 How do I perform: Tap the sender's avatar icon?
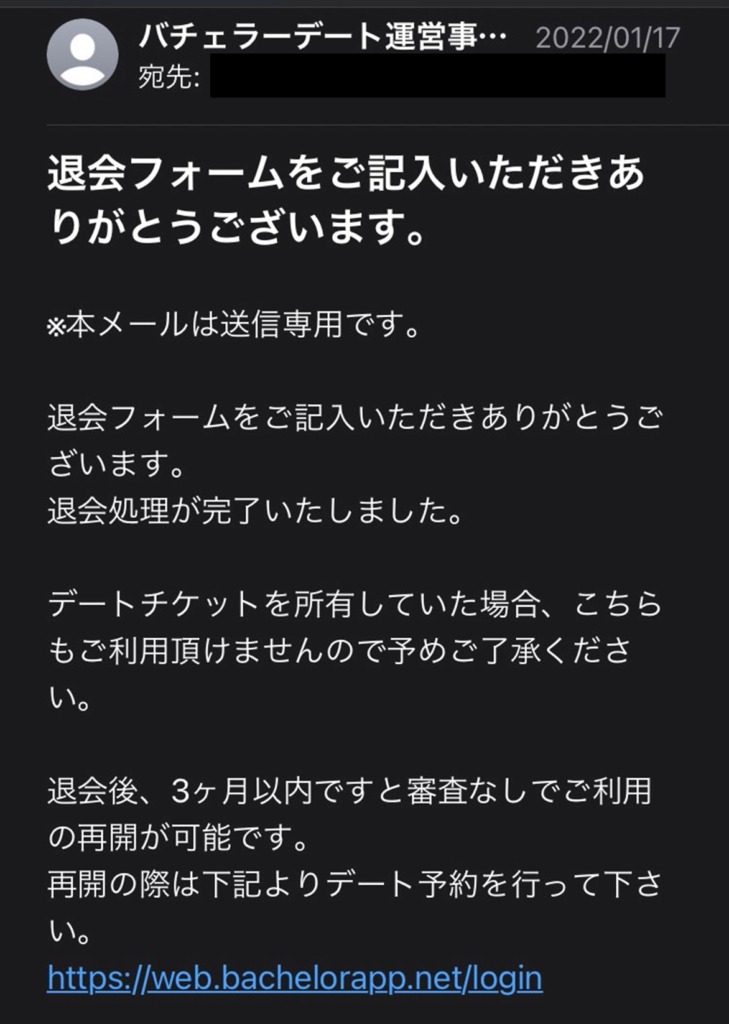83,55
